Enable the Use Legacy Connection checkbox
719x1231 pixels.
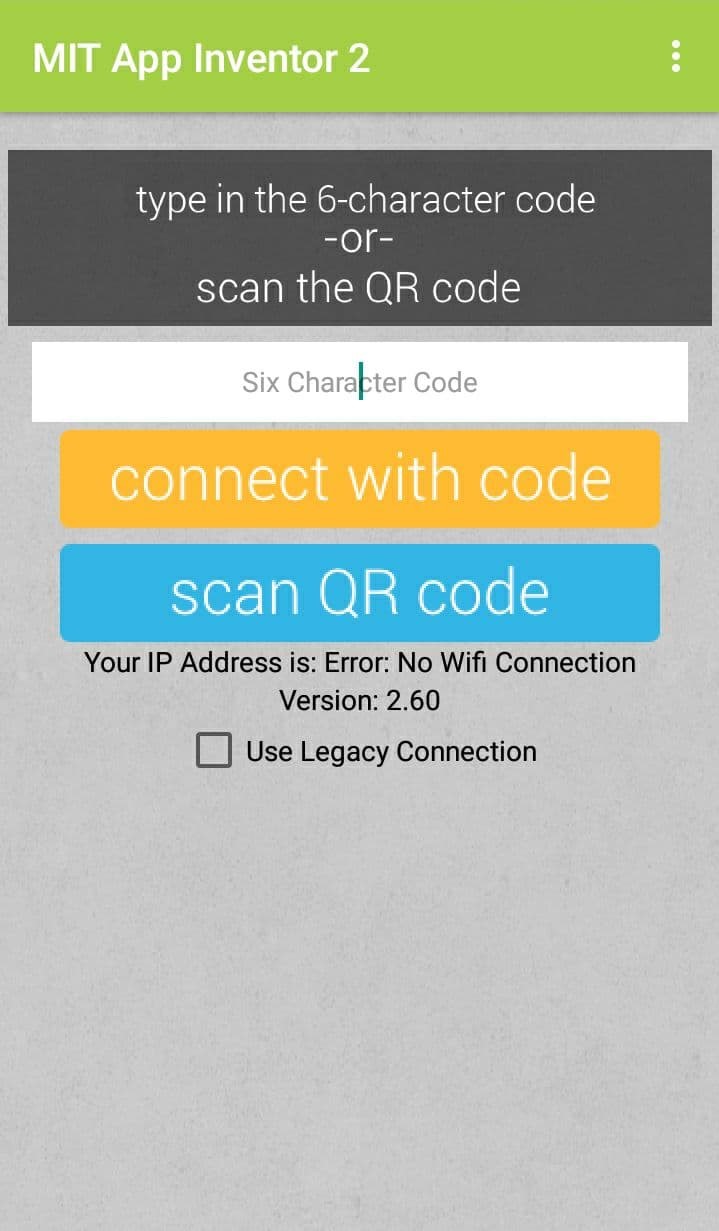click(x=214, y=751)
